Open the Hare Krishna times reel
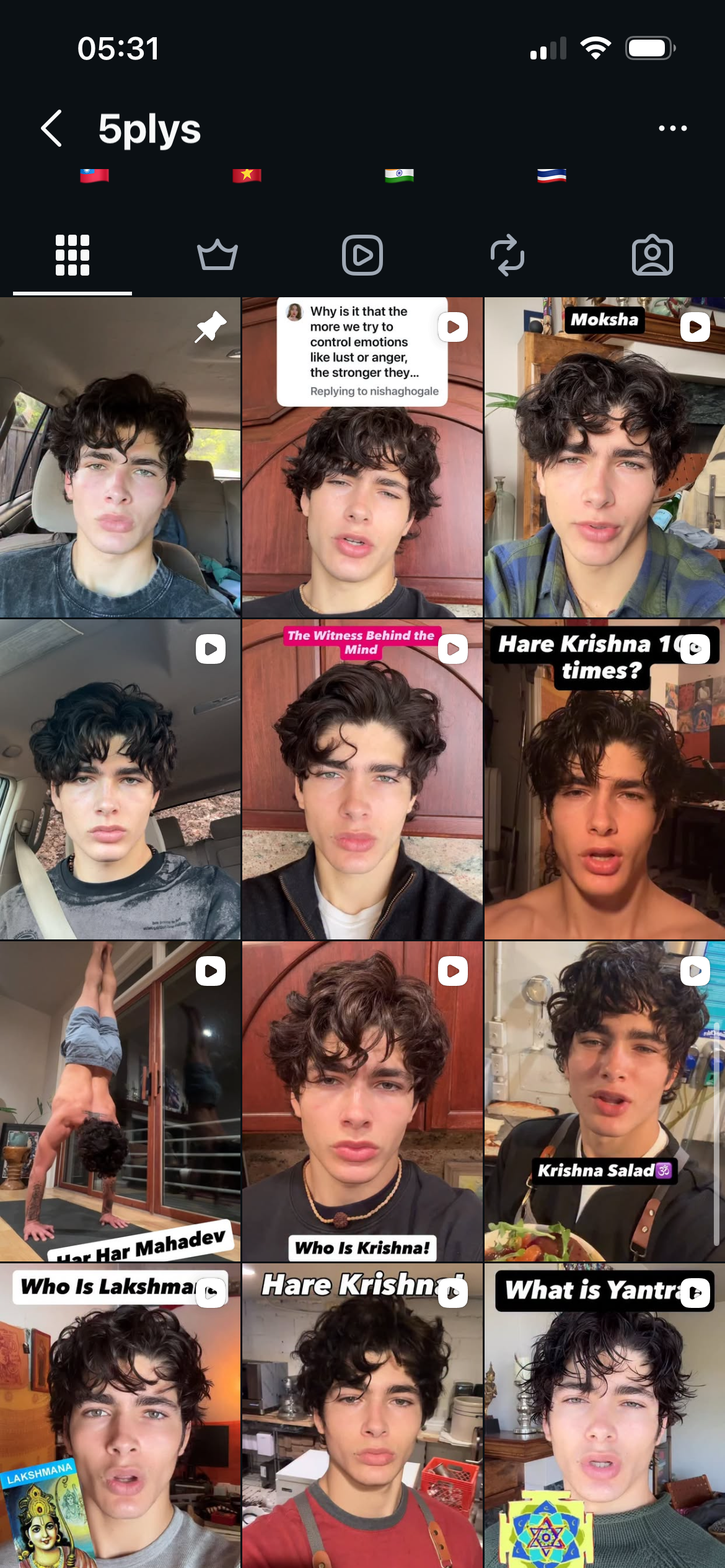This screenshot has height=1568, width=725. tap(604, 780)
